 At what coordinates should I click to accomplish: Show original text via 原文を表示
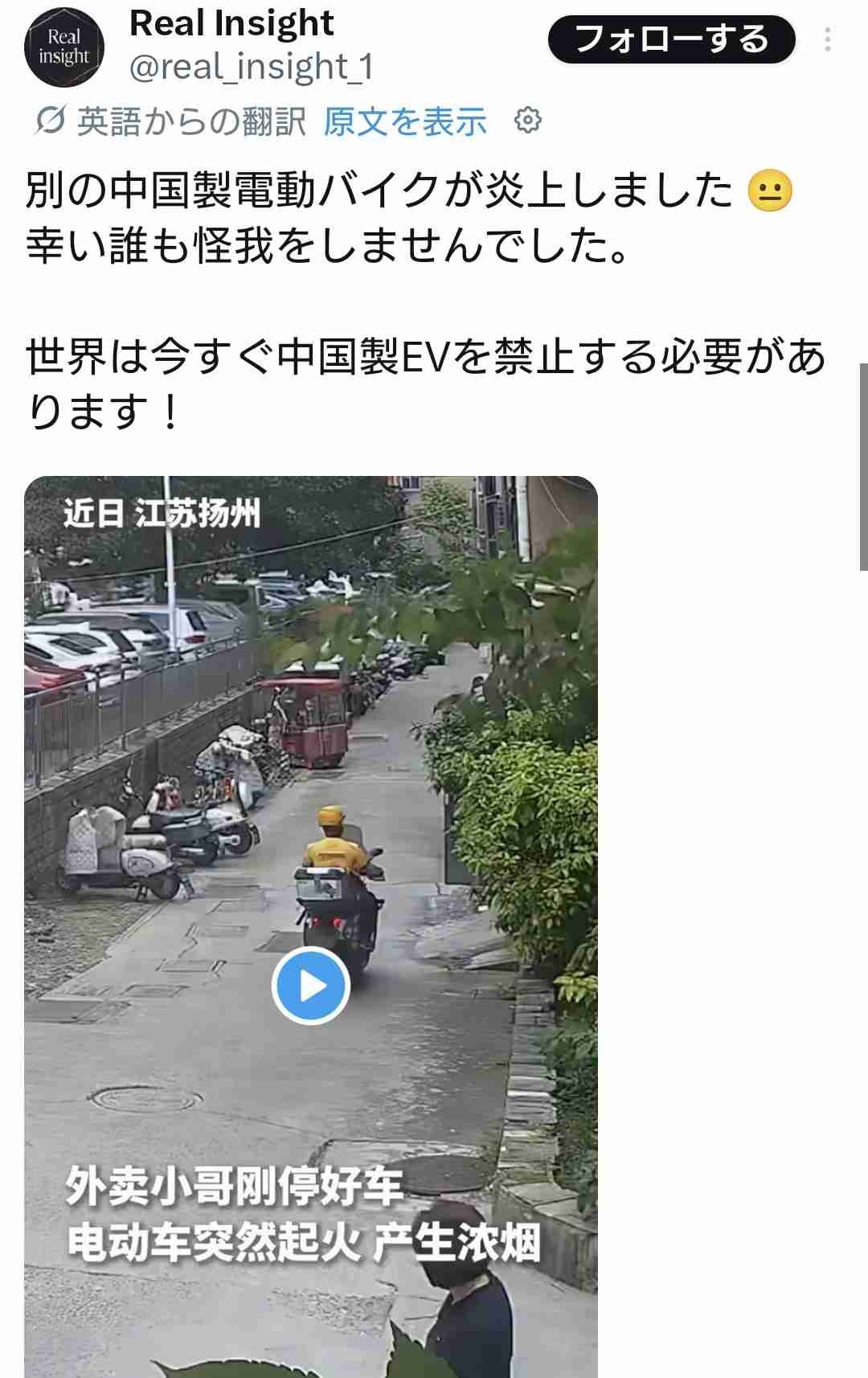tap(405, 121)
